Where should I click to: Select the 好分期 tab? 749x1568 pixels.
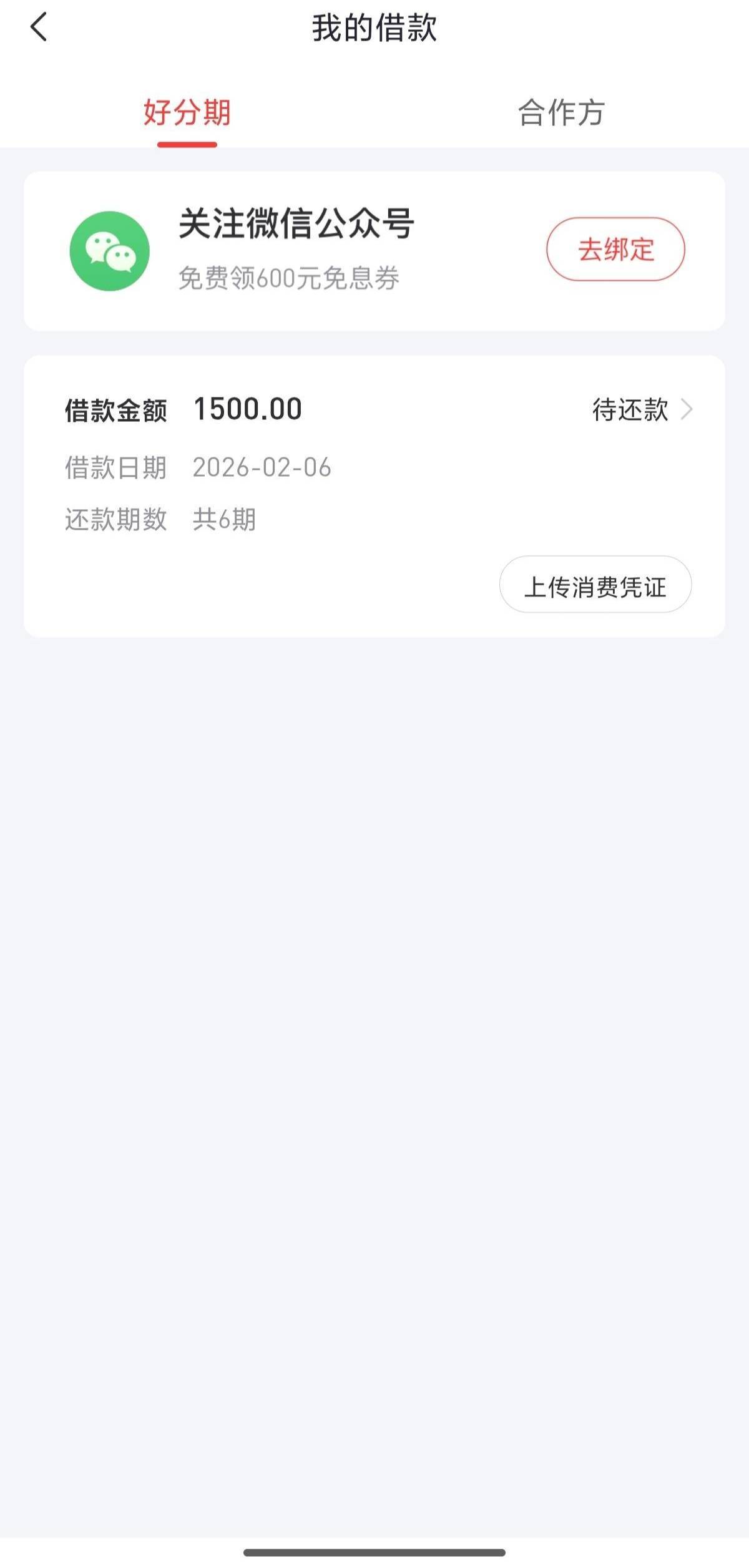click(x=187, y=113)
